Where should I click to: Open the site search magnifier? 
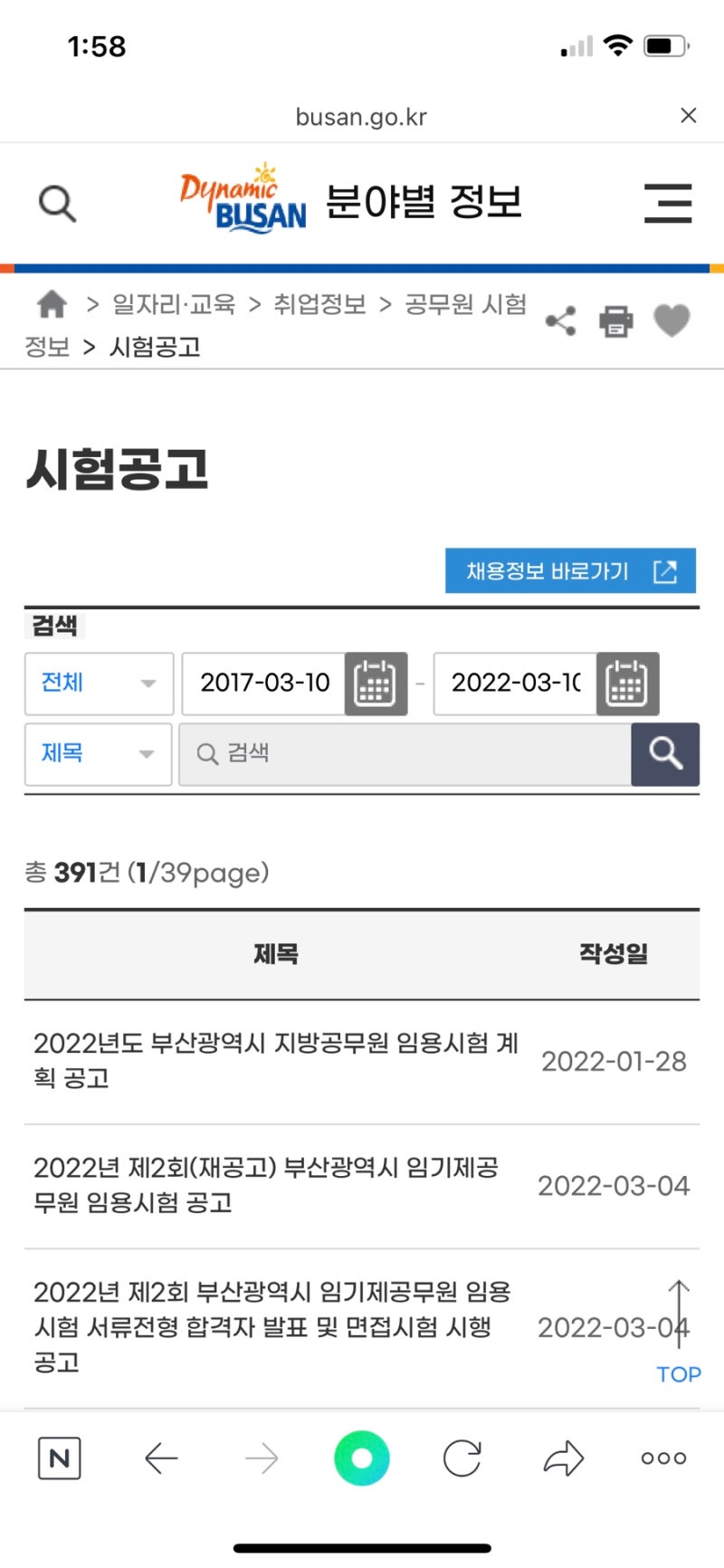pyautogui.click(x=57, y=204)
